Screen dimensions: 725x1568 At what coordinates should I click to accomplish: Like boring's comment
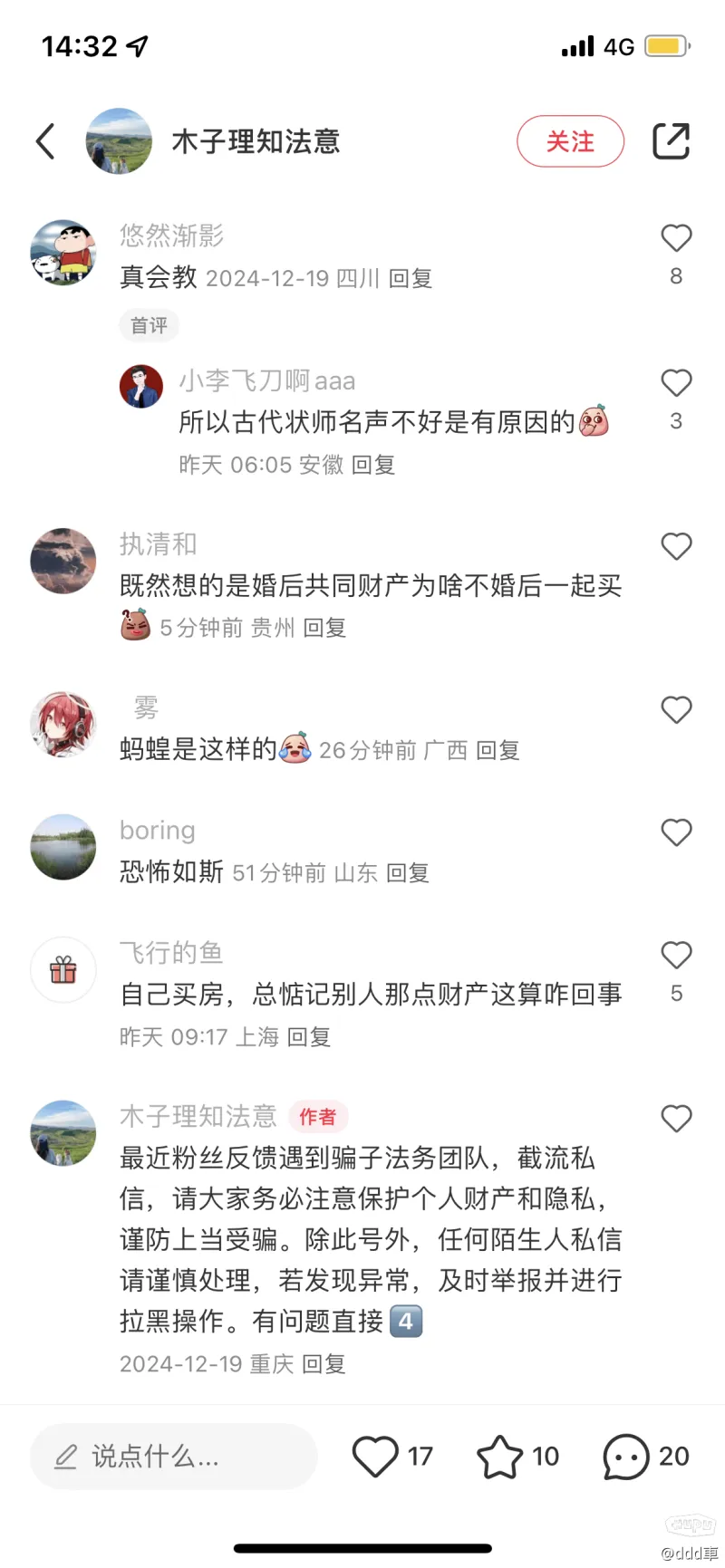(676, 832)
